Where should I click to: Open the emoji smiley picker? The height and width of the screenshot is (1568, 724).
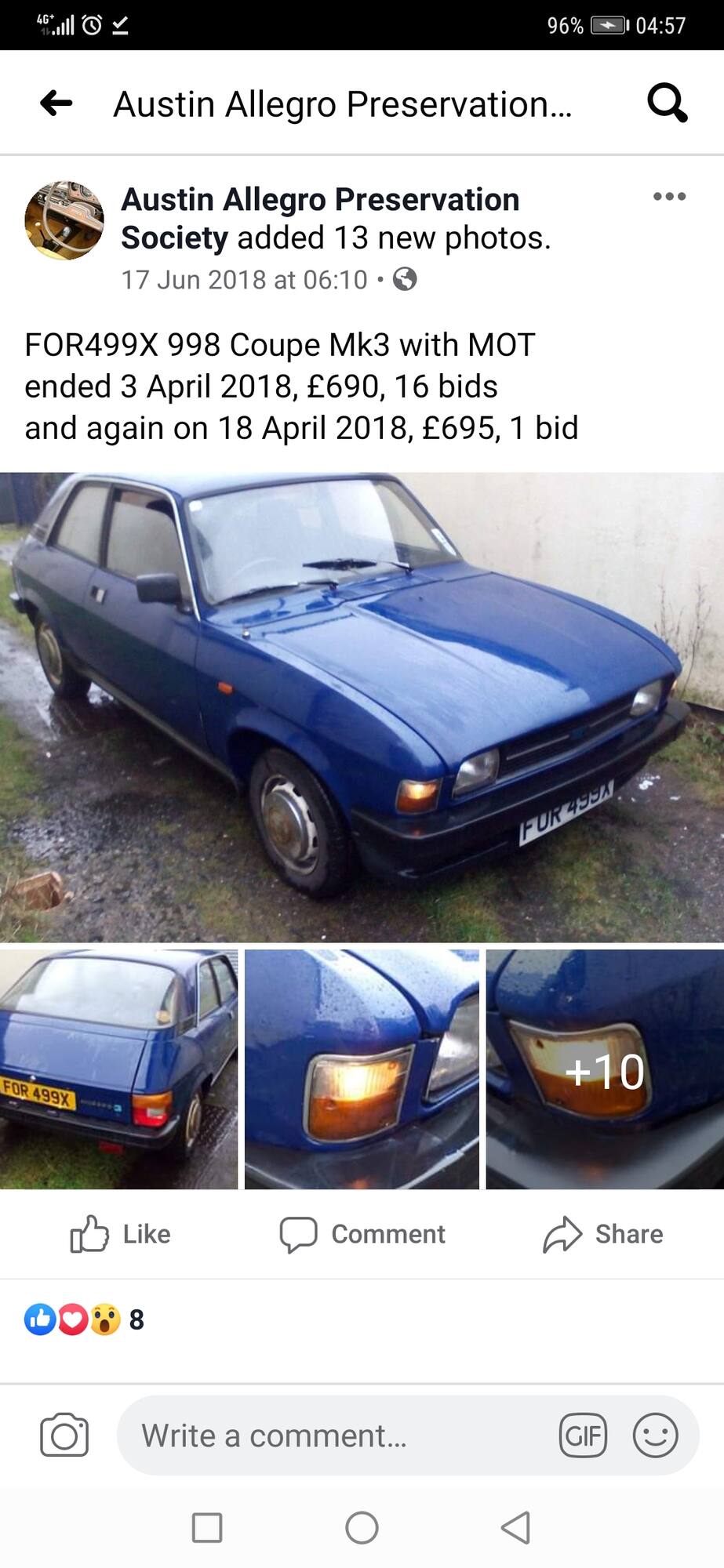(x=655, y=1435)
